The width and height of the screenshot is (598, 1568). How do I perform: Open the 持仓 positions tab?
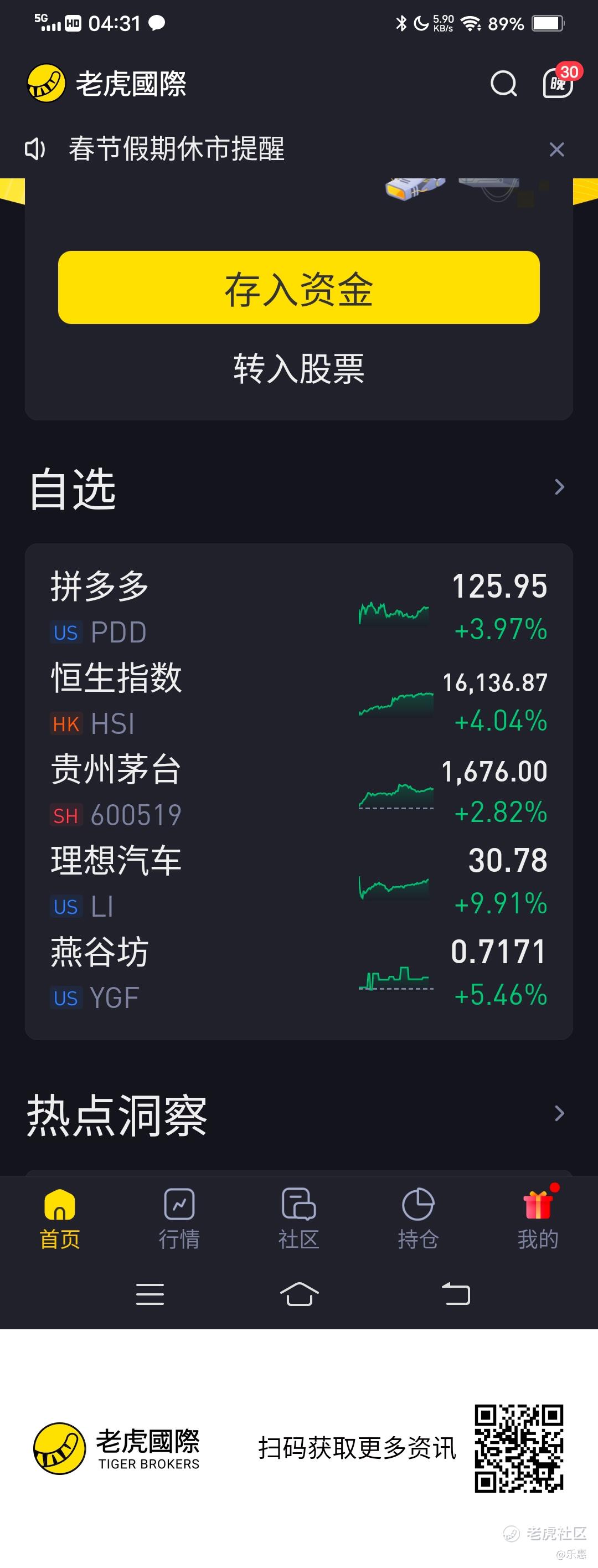pos(418,1219)
